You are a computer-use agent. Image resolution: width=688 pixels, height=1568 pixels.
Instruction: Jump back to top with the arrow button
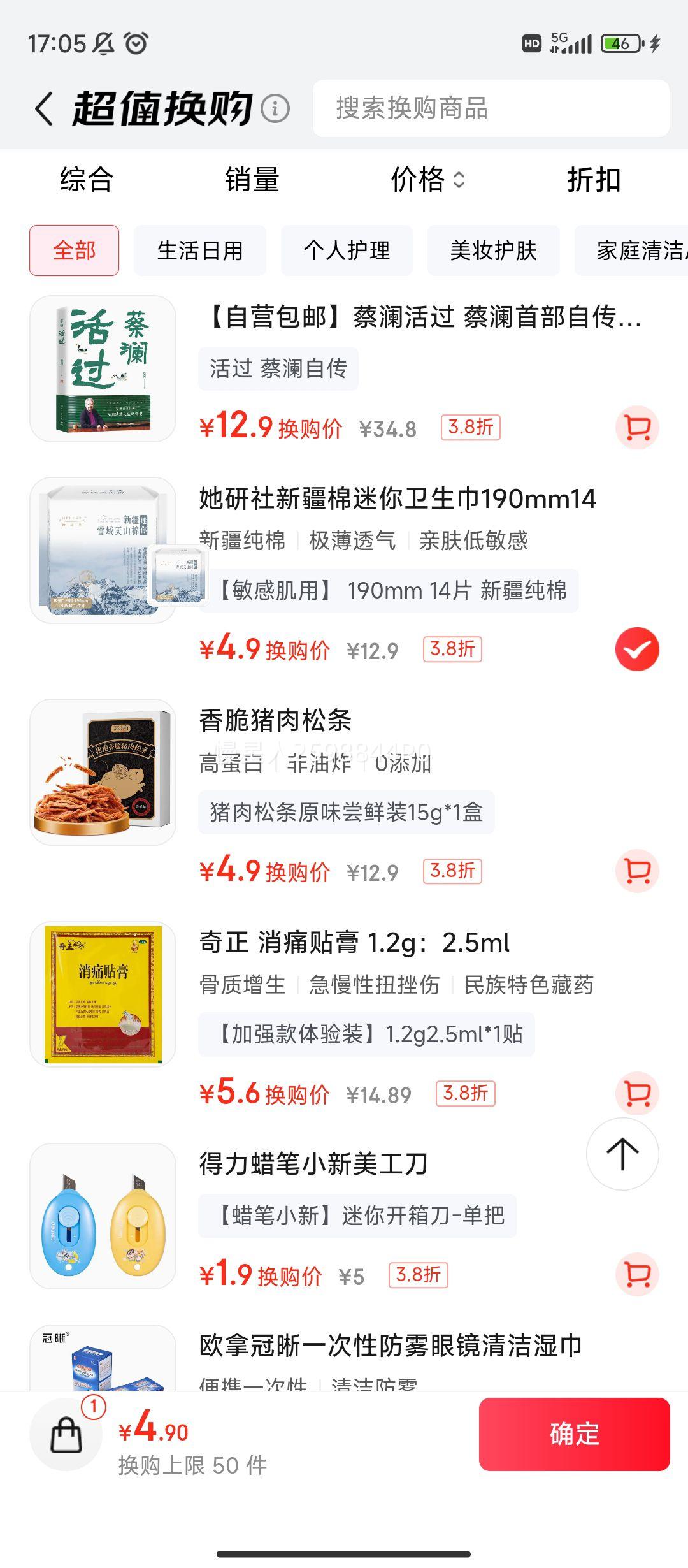coord(622,1154)
